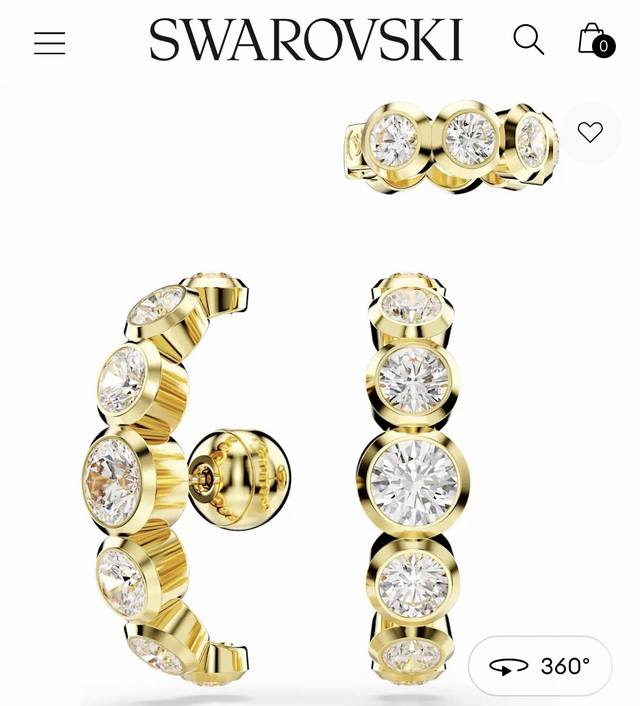The height and width of the screenshot is (706, 640).
Task: Open the hamburger navigation menu
Action: coord(49,43)
